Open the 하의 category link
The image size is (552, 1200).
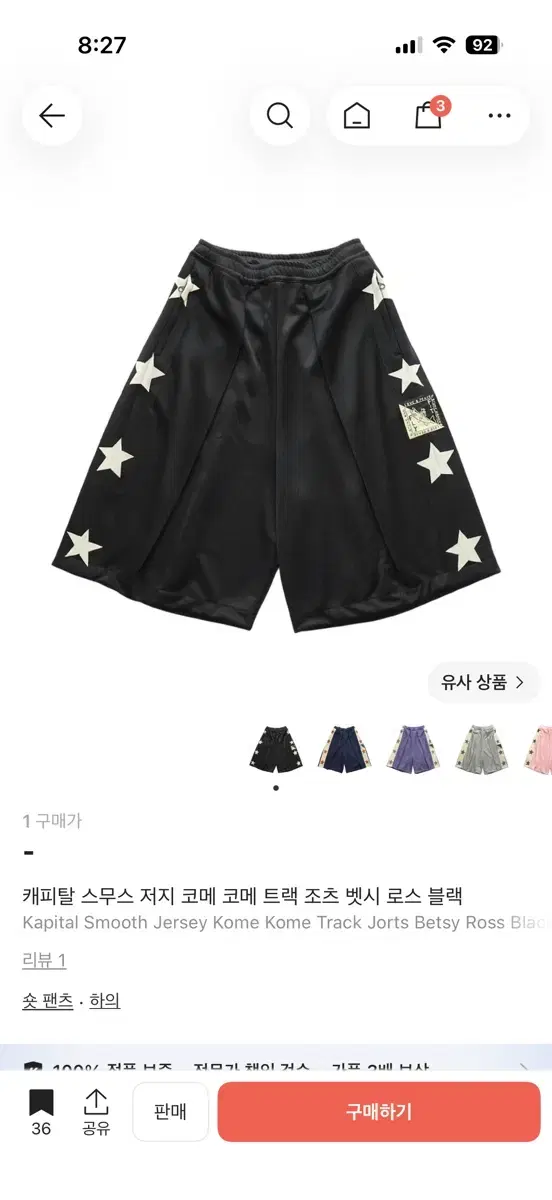[x=105, y=1000]
